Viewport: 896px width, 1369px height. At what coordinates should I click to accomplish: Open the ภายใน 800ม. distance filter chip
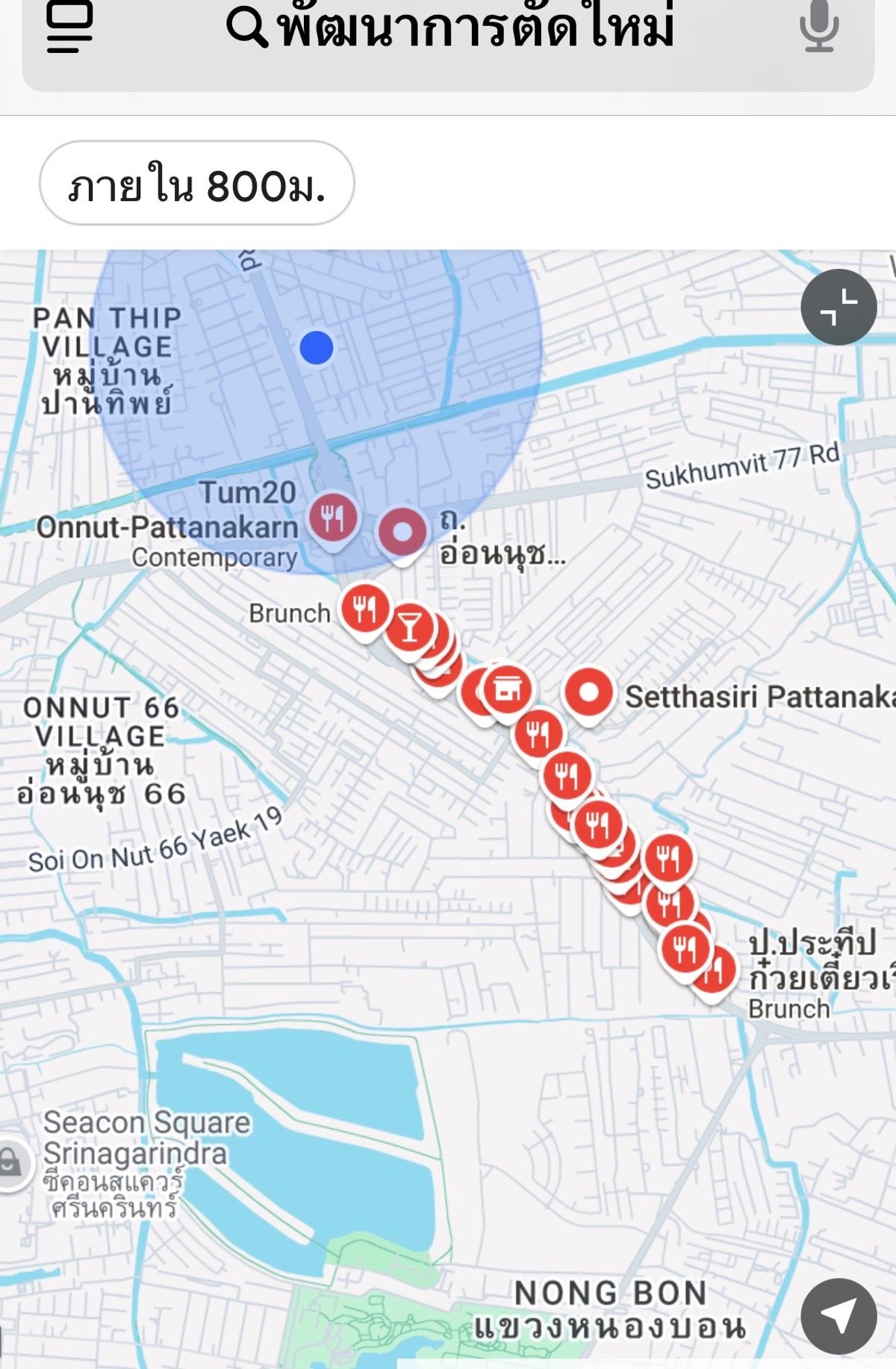pos(196,184)
